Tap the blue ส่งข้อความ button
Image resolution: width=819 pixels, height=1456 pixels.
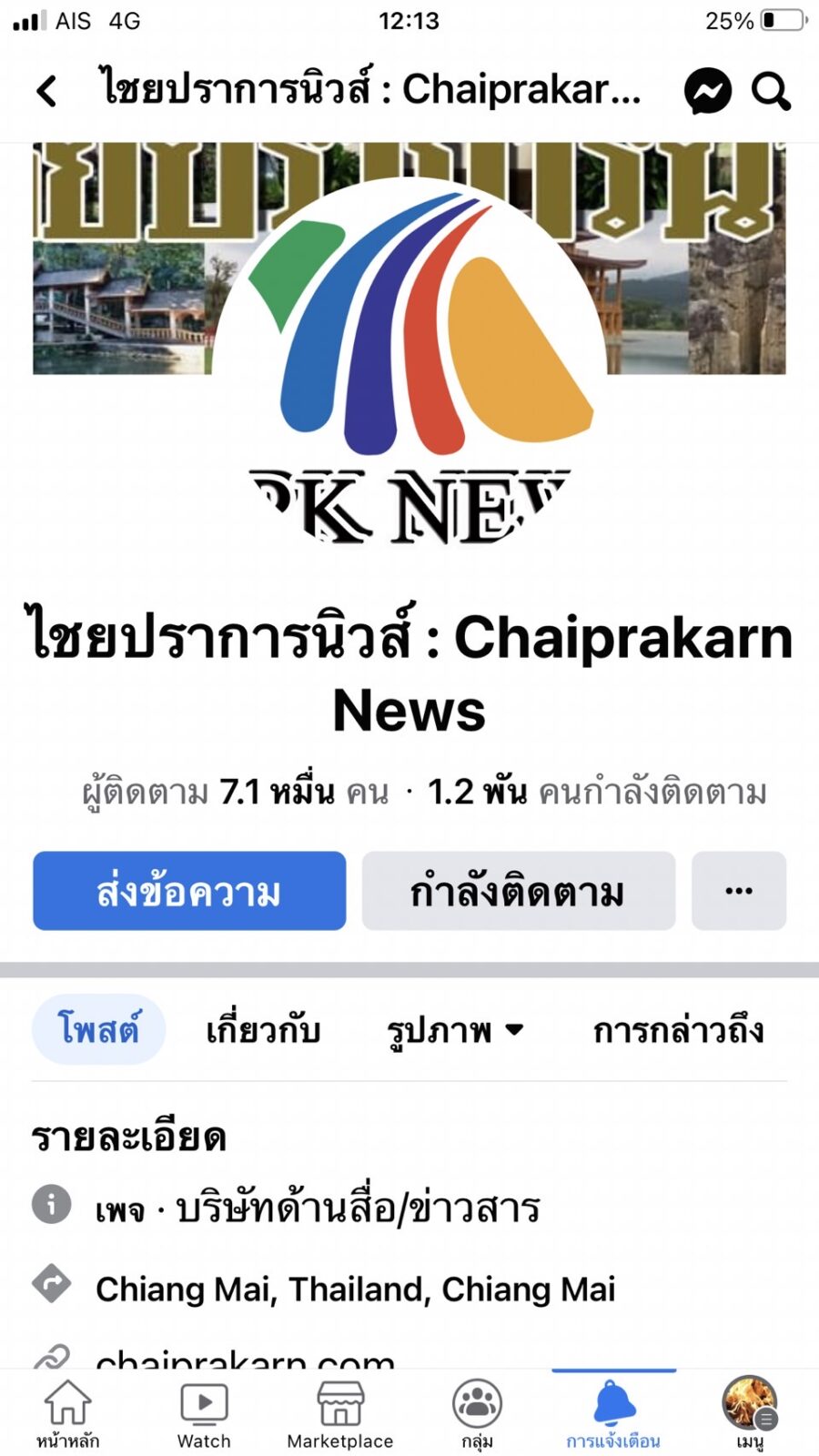pyautogui.click(x=189, y=891)
